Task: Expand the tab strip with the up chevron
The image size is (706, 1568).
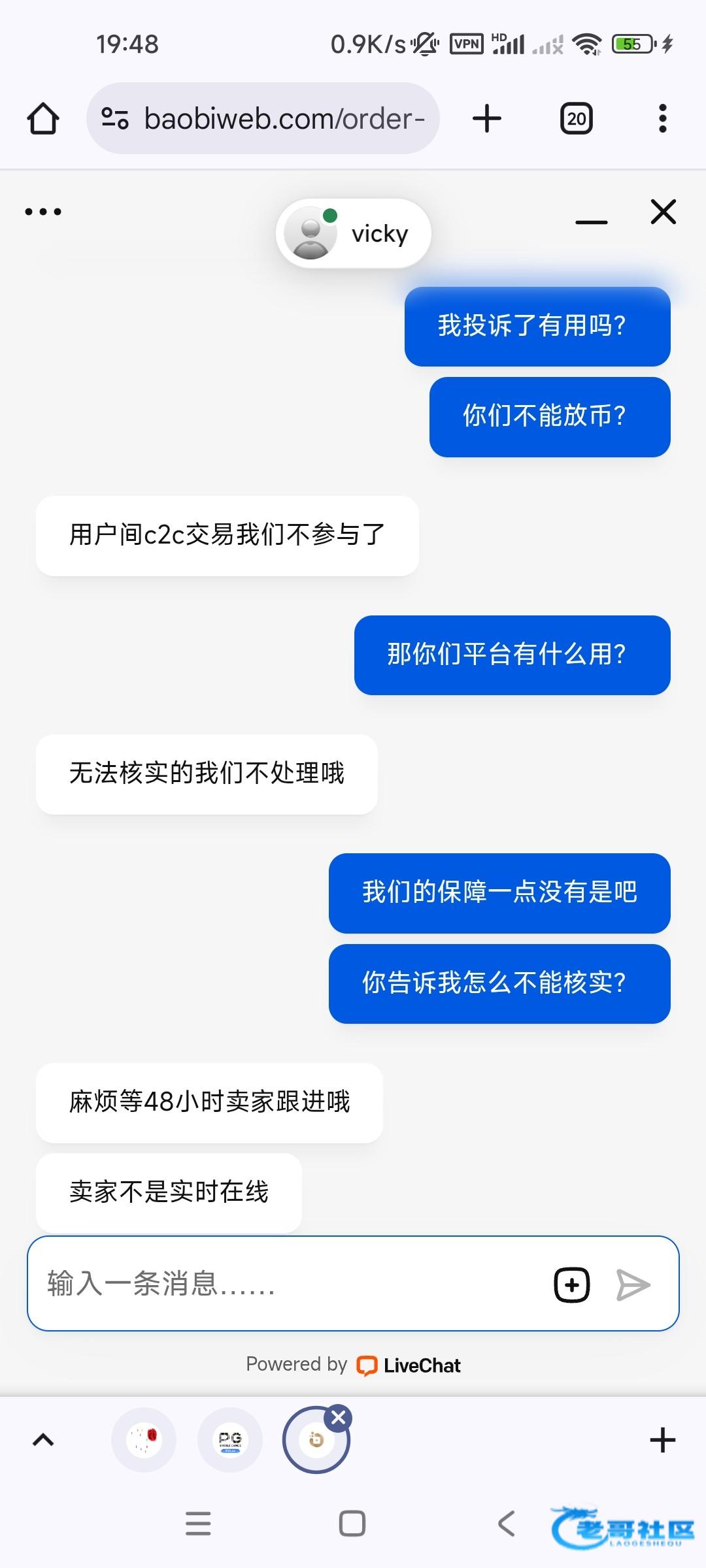Action: (x=43, y=1440)
